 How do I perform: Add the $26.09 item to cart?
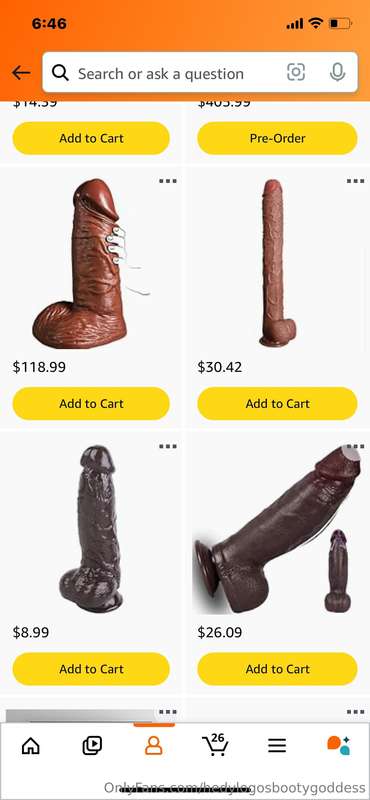click(x=277, y=669)
